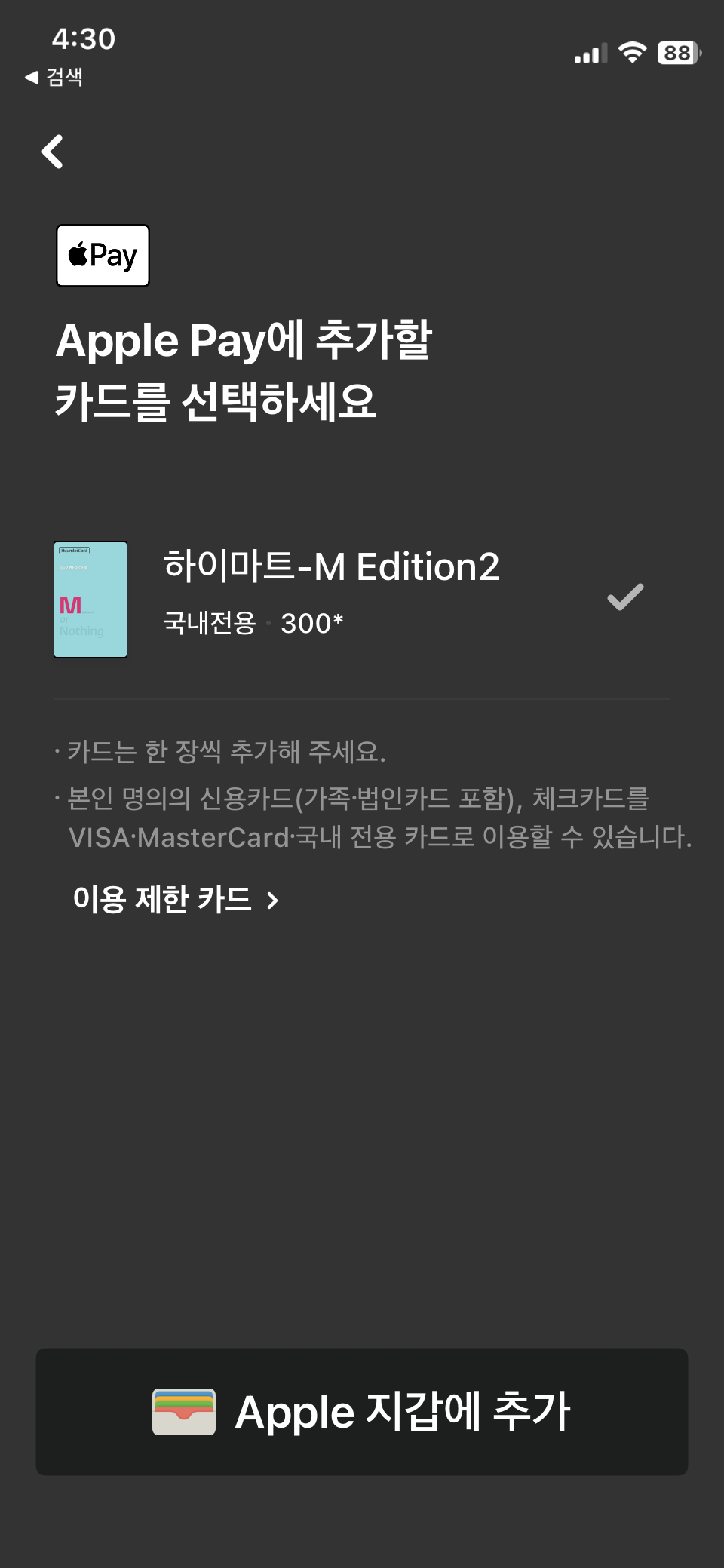Tap the Apple 지갑에 추가 button

(362, 1412)
